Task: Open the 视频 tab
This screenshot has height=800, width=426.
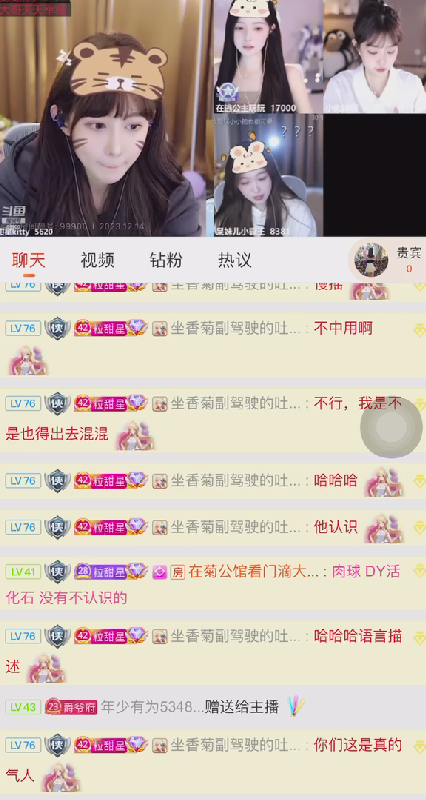Action: (97, 260)
